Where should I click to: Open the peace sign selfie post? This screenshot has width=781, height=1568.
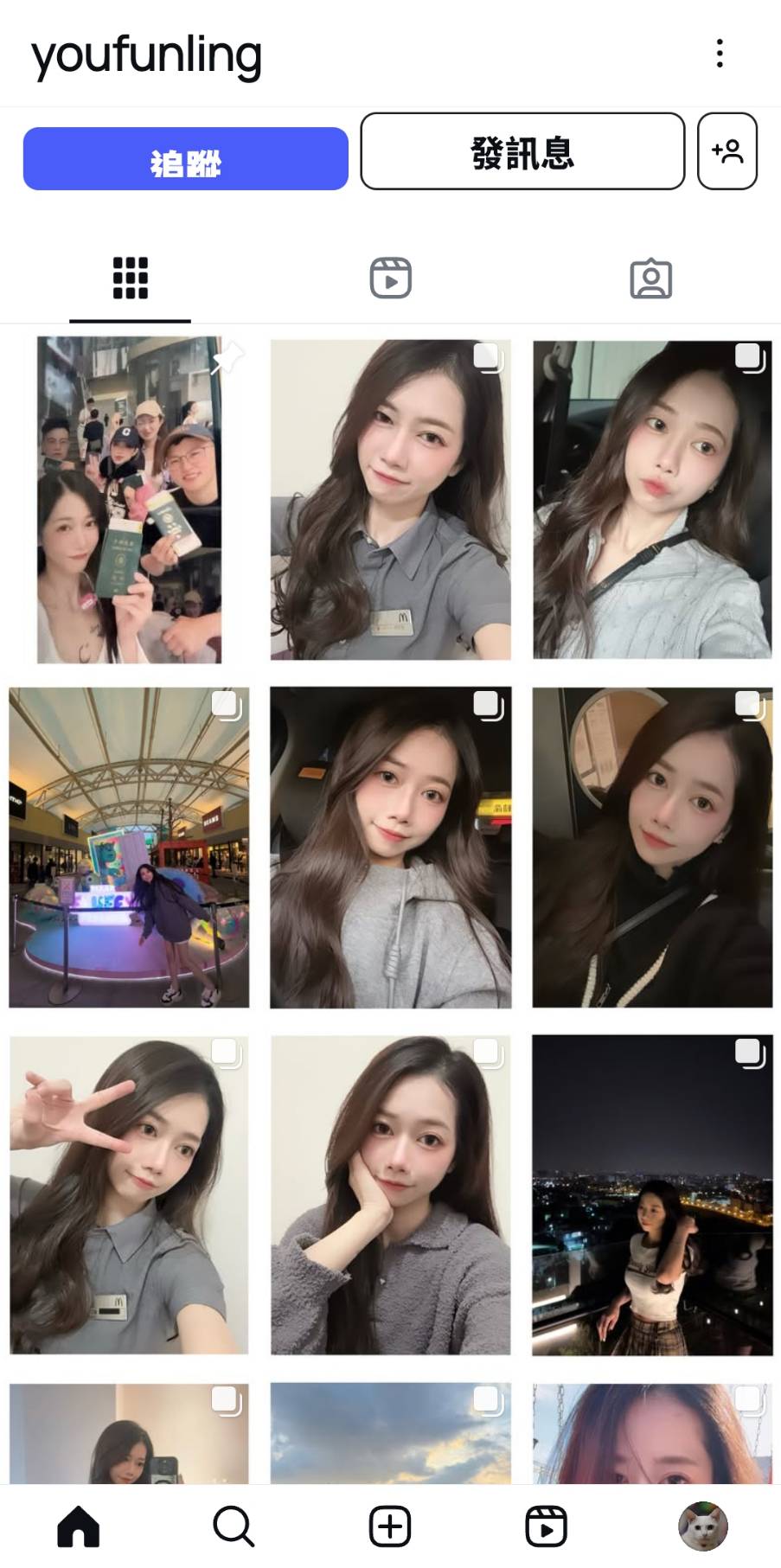[x=129, y=1194]
